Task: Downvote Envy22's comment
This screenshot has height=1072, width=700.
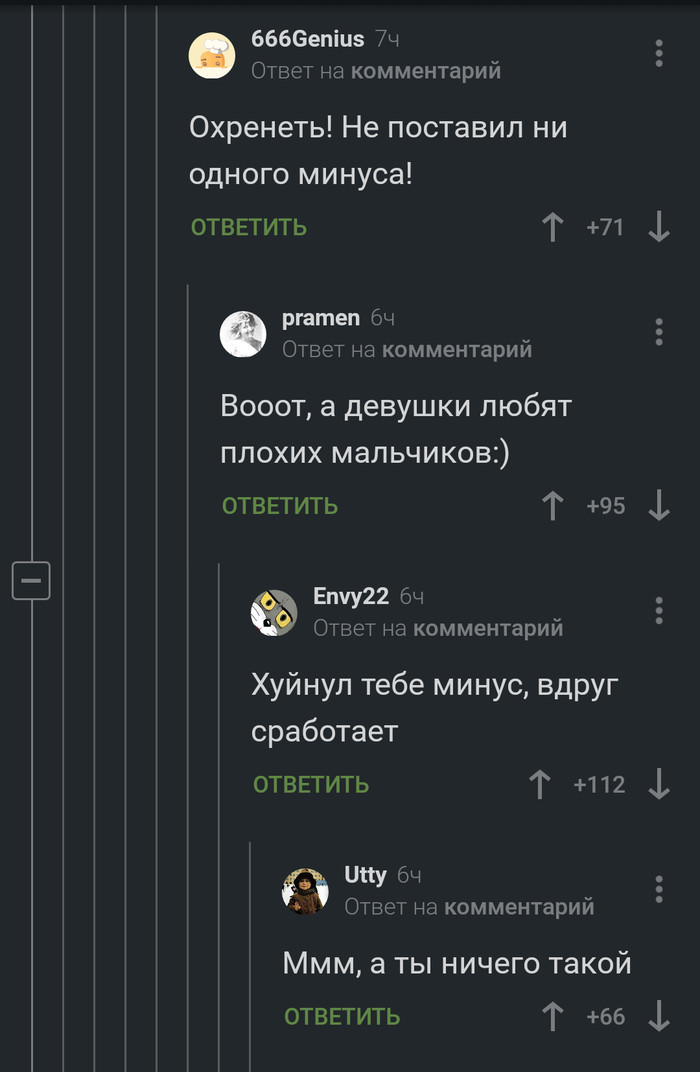Action: pyautogui.click(x=658, y=785)
